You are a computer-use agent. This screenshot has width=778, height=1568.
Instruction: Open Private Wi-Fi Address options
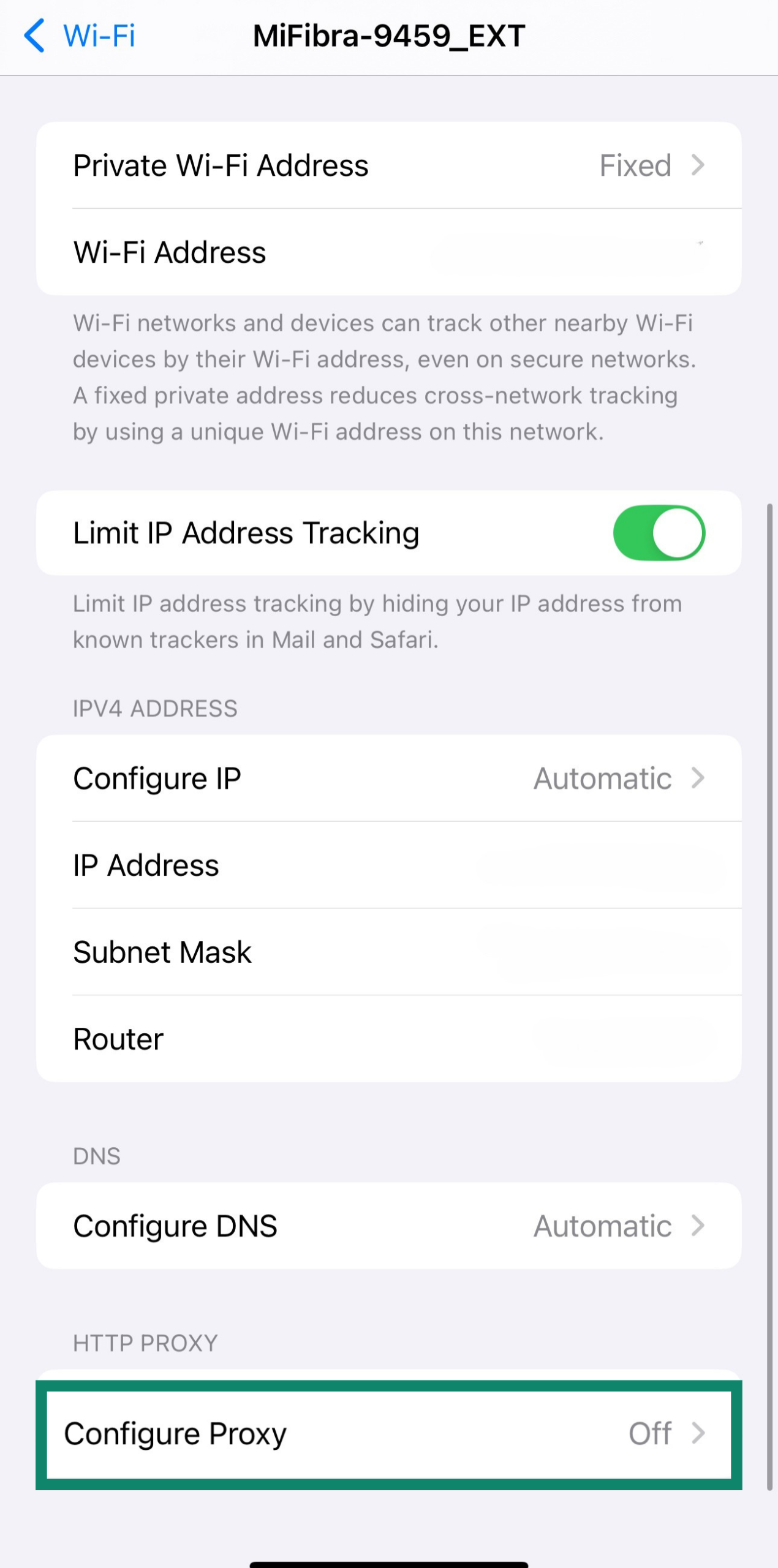tap(388, 165)
